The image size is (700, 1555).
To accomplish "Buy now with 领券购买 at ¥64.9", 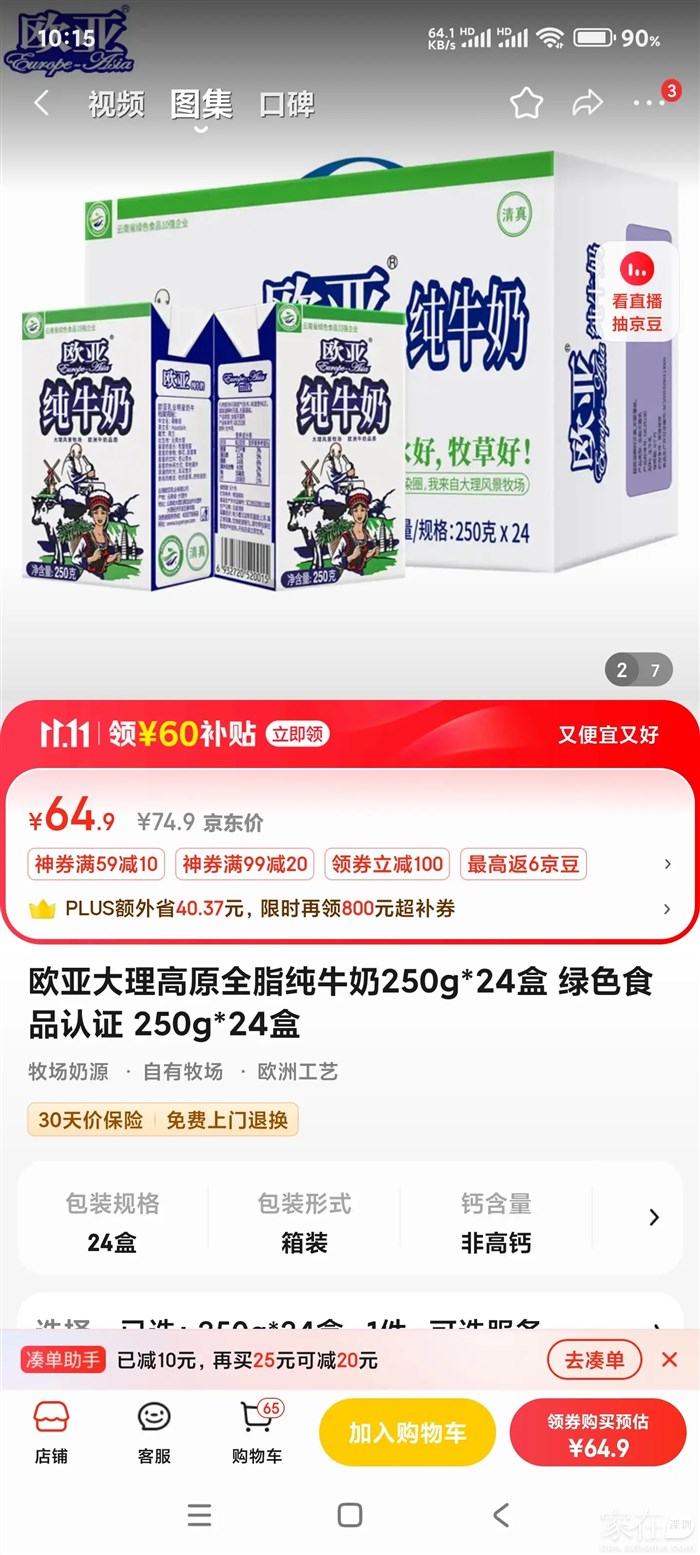I will tap(598, 1432).
